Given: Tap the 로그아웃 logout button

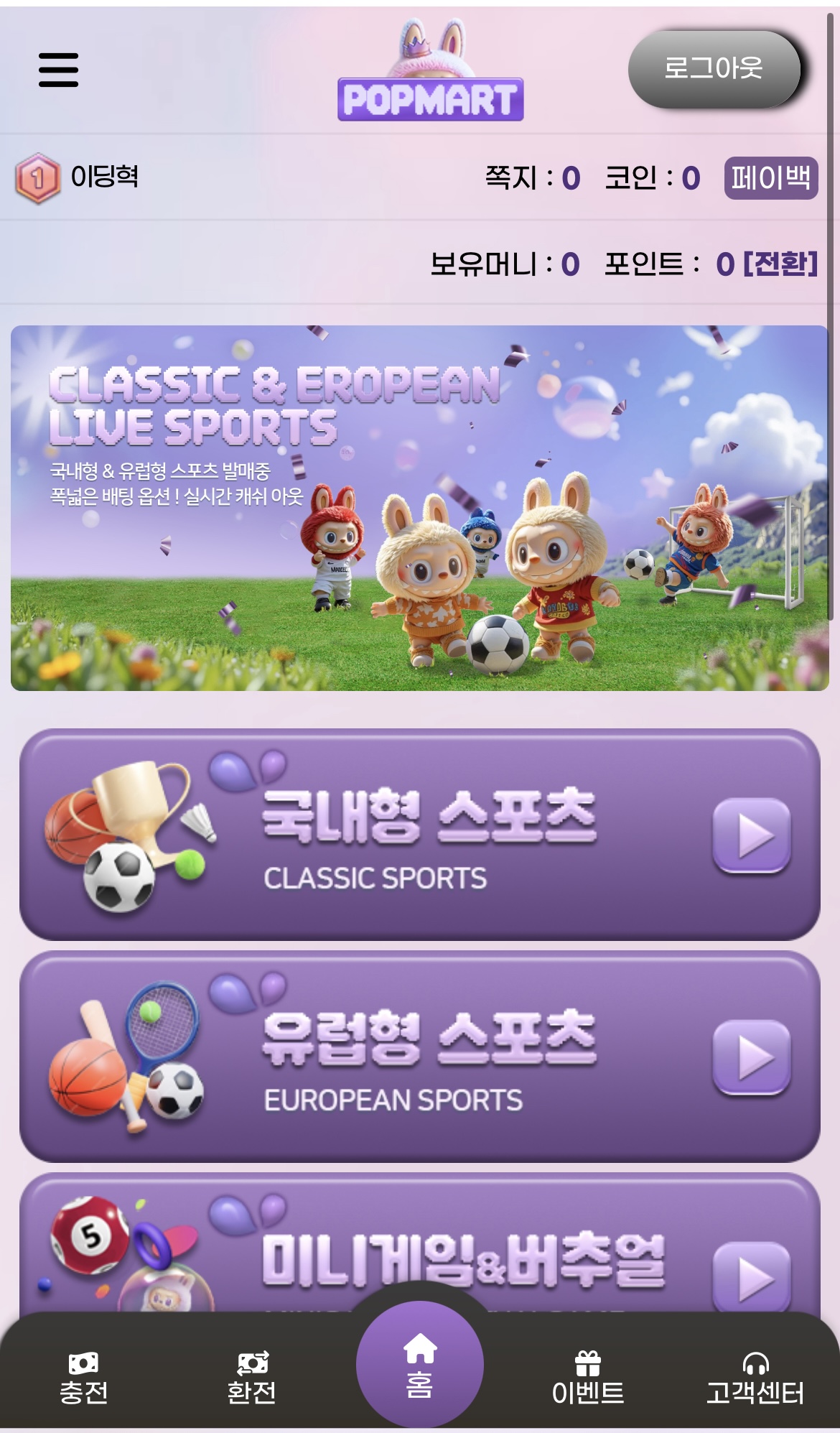Looking at the screenshot, I should 714,69.
